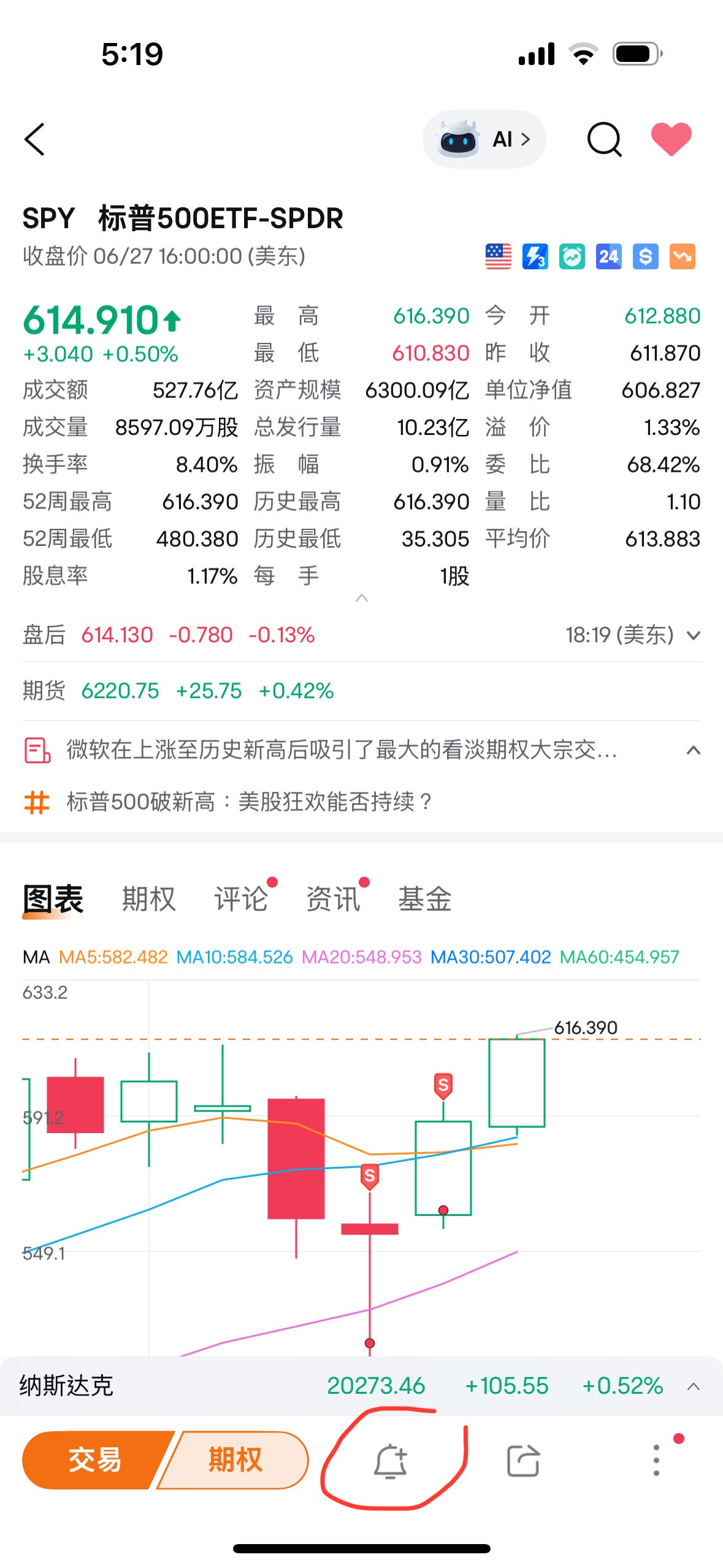This screenshot has height=1568, width=723.
Task: Expand the 盘后 after-hours dropdown arrow
Action: click(x=693, y=635)
